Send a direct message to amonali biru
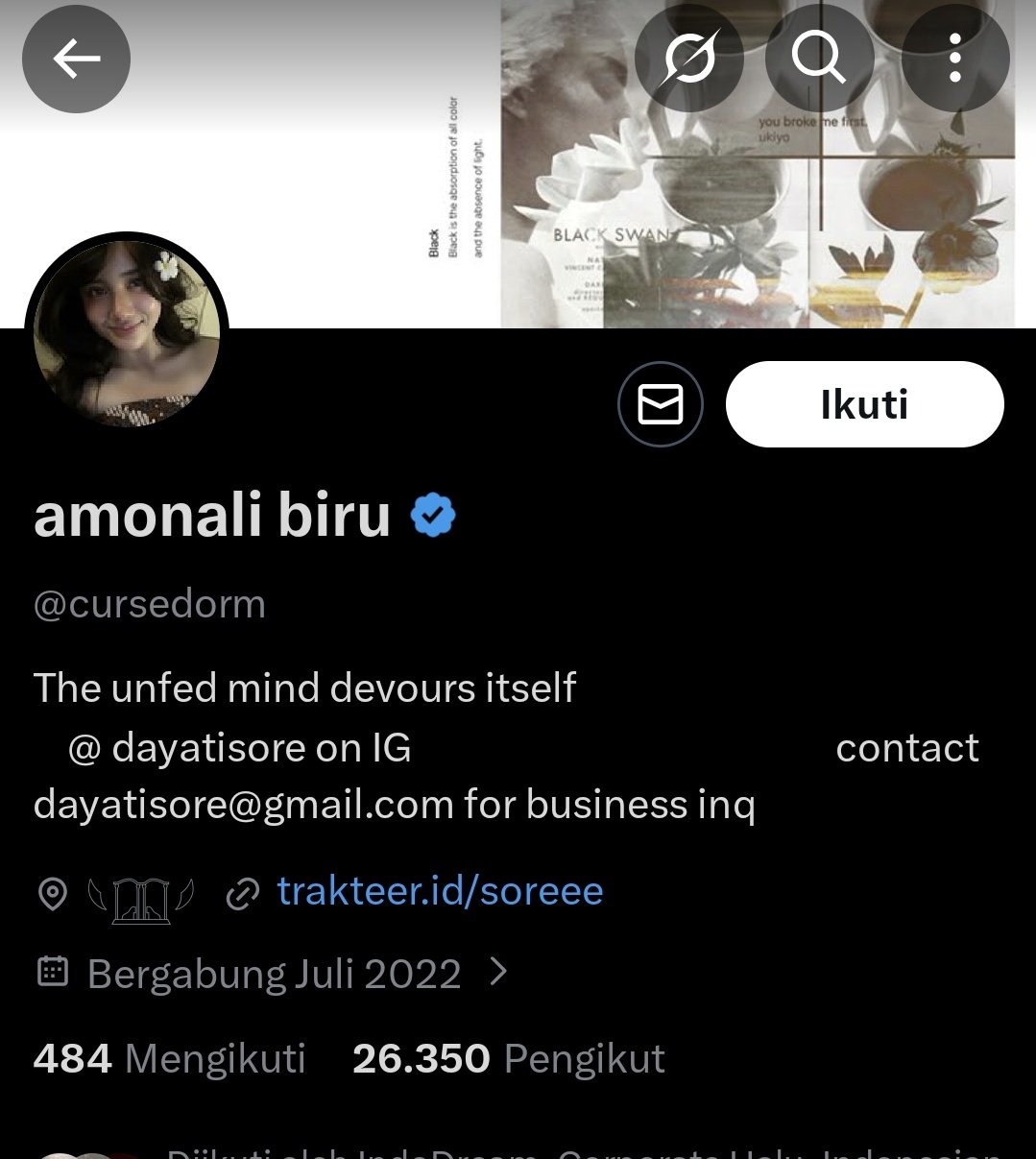The width and height of the screenshot is (1036, 1159). [661, 404]
